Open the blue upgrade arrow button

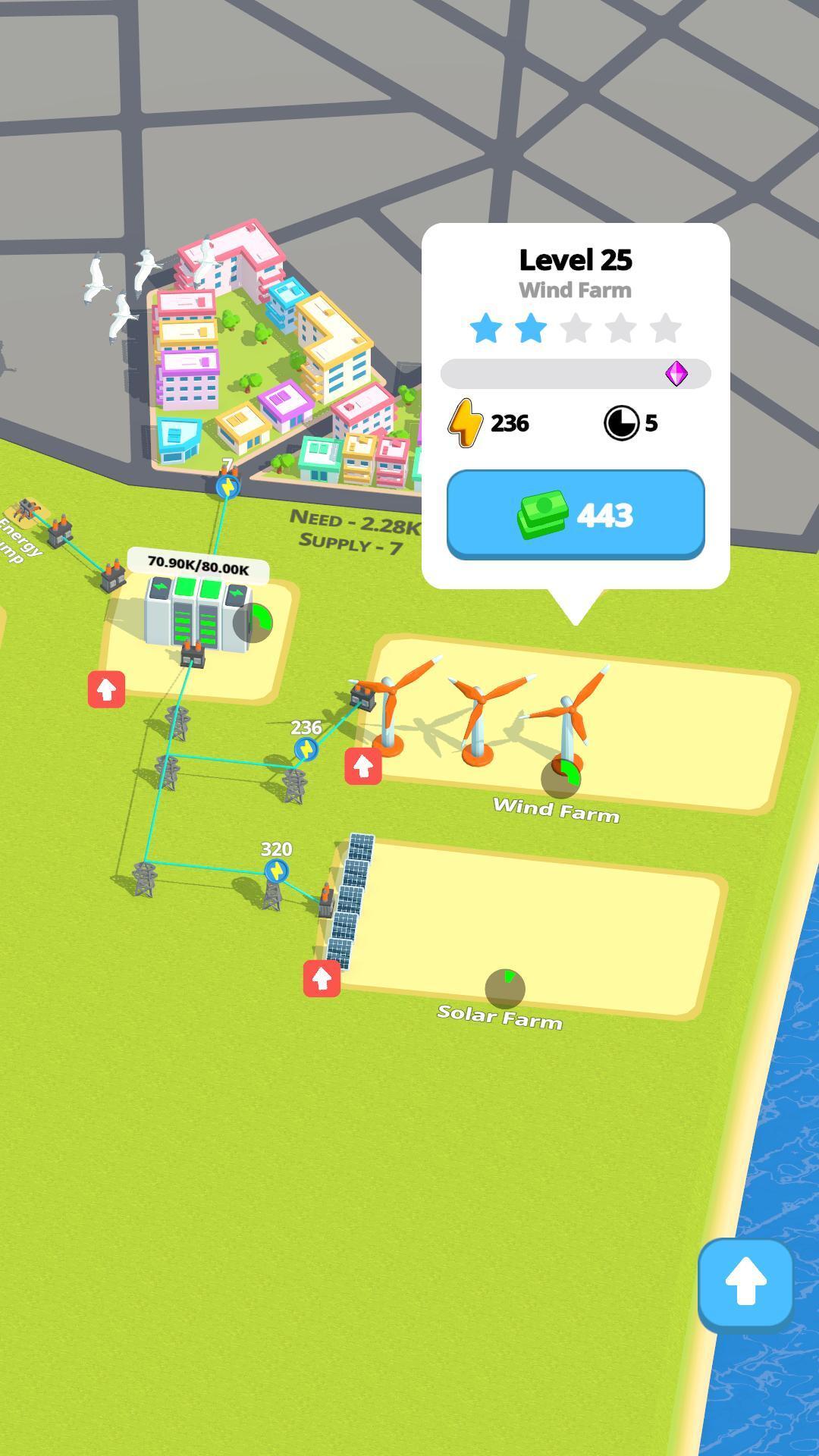(745, 1283)
